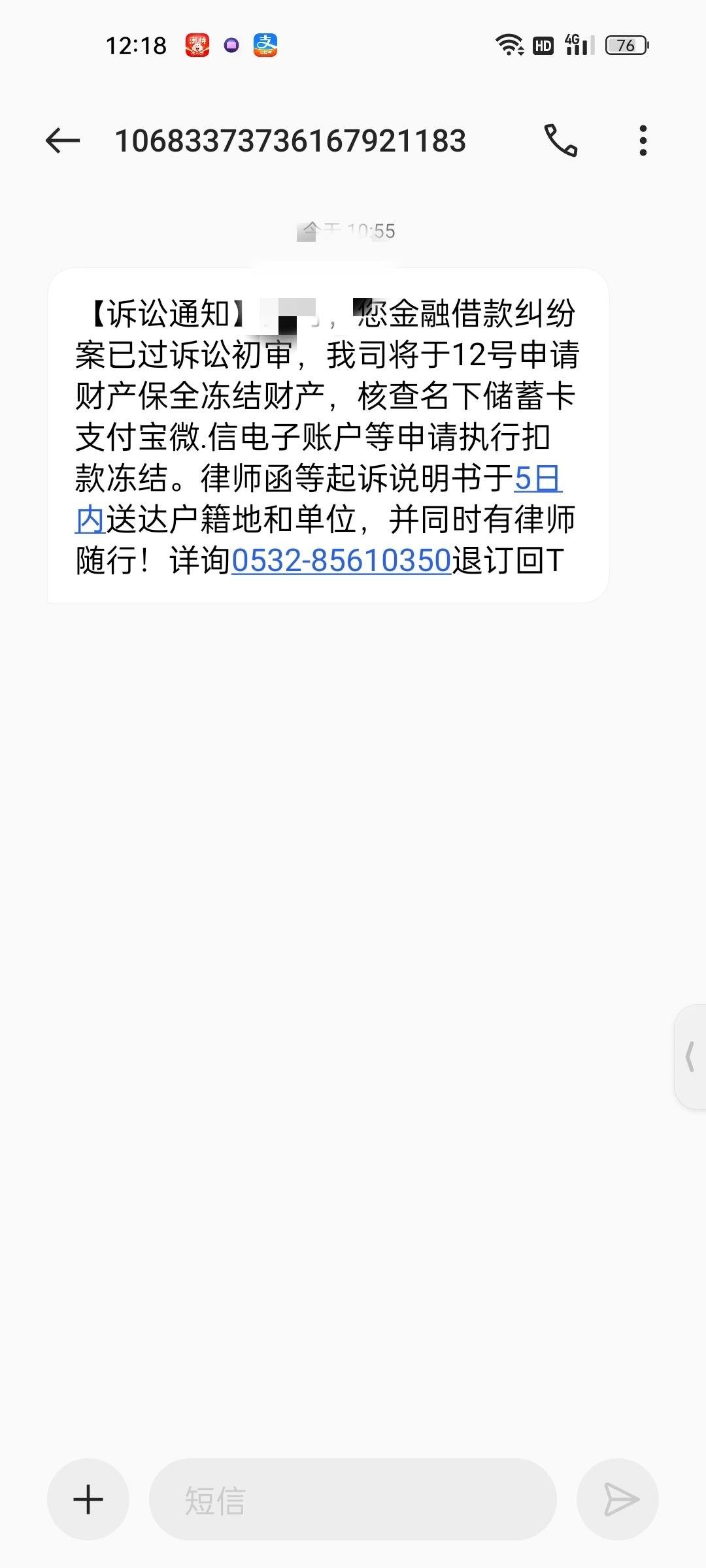Screen dimensions: 706x1568
Task: Open the three-dot overflow menu
Action: tap(643, 140)
